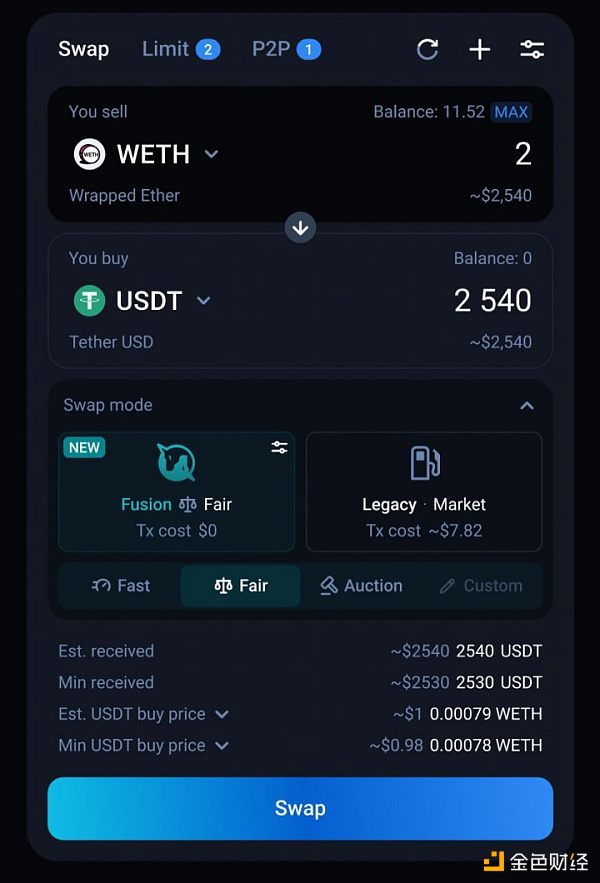Tap the plus icon in the header
Viewport: 600px width, 883px height.
click(480, 49)
